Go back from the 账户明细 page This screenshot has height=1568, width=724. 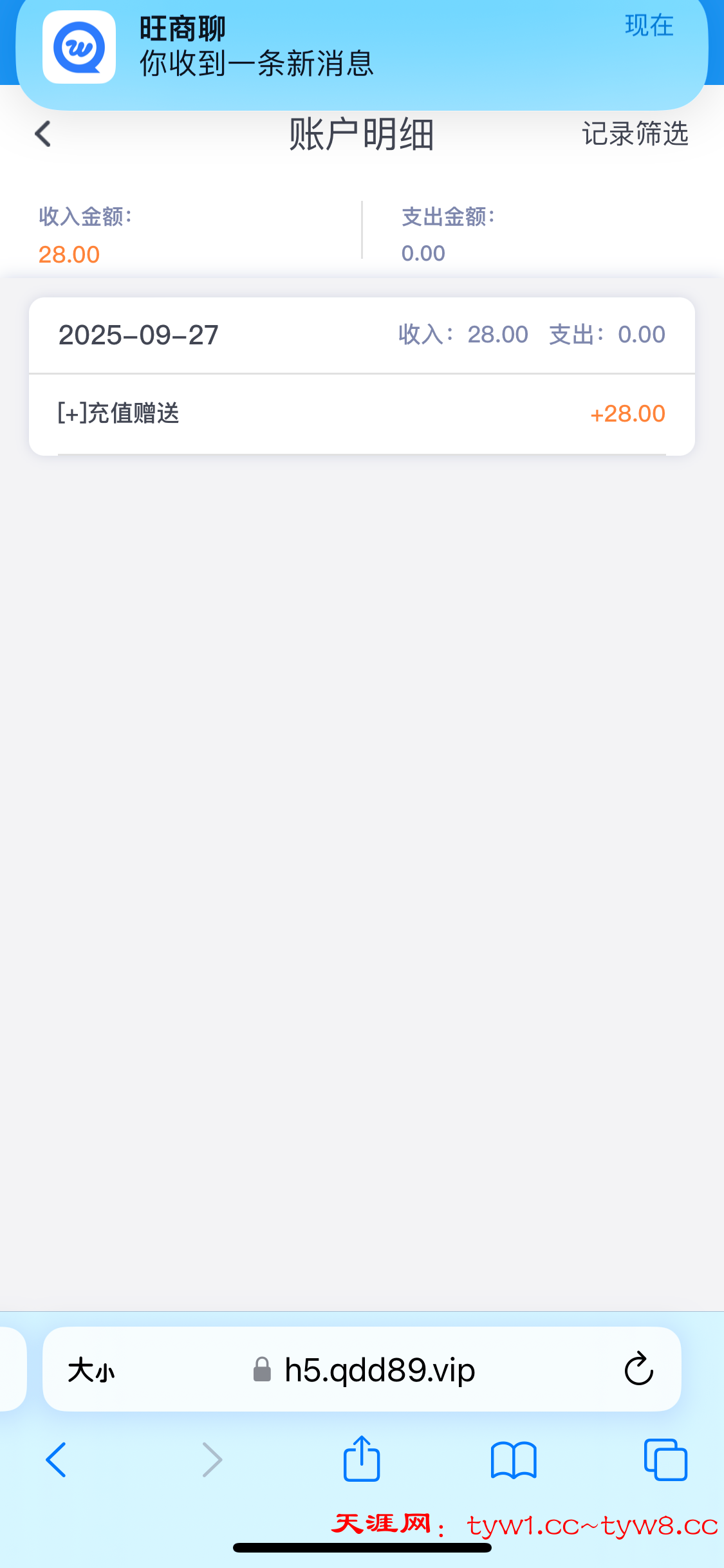[x=43, y=135]
